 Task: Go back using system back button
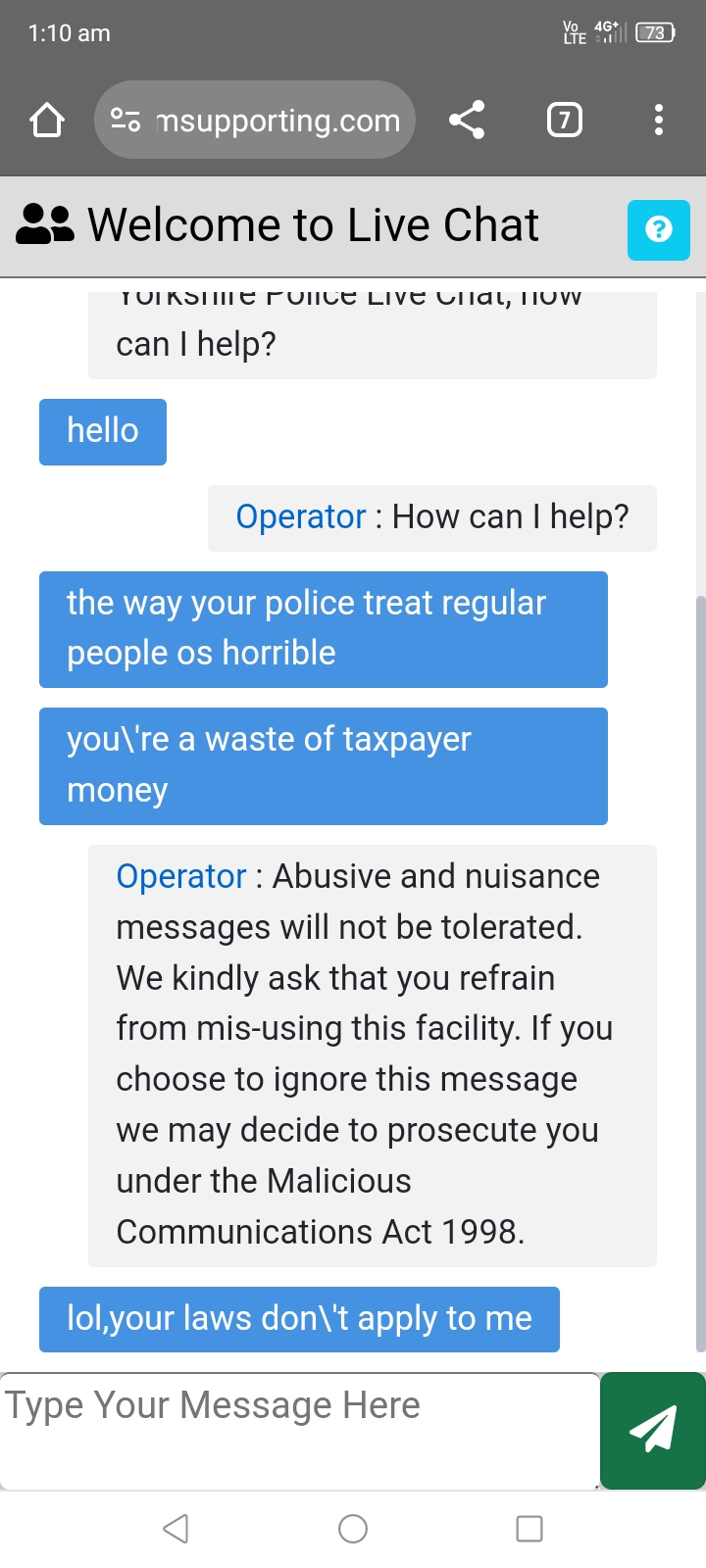click(x=176, y=1529)
